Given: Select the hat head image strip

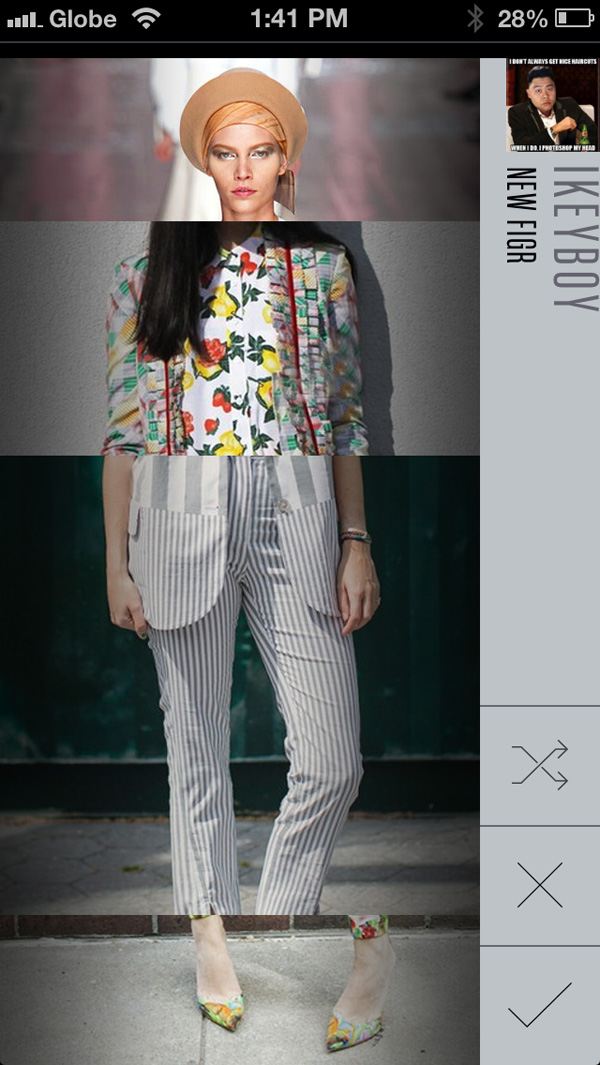Looking at the screenshot, I should [240, 140].
